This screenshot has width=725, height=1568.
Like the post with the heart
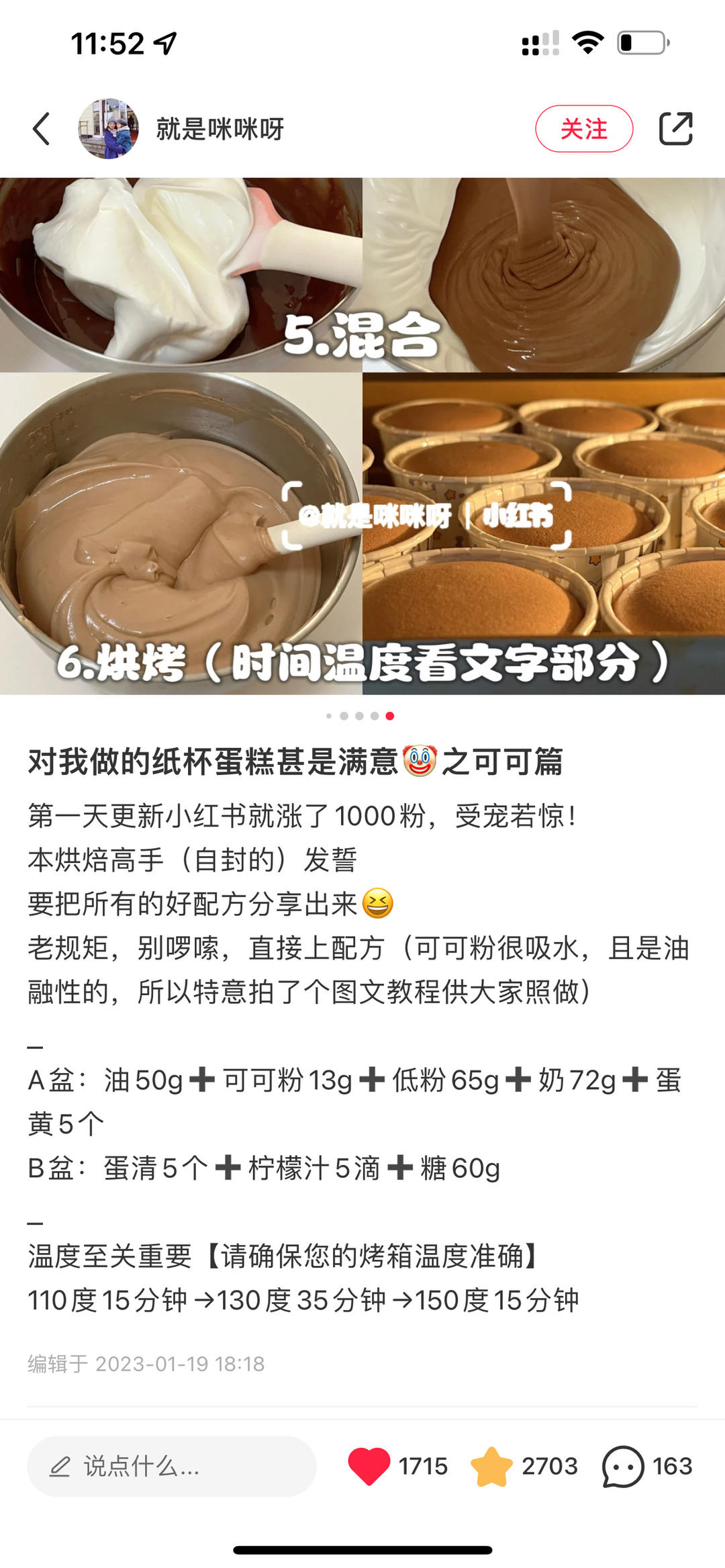(x=369, y=1466)
